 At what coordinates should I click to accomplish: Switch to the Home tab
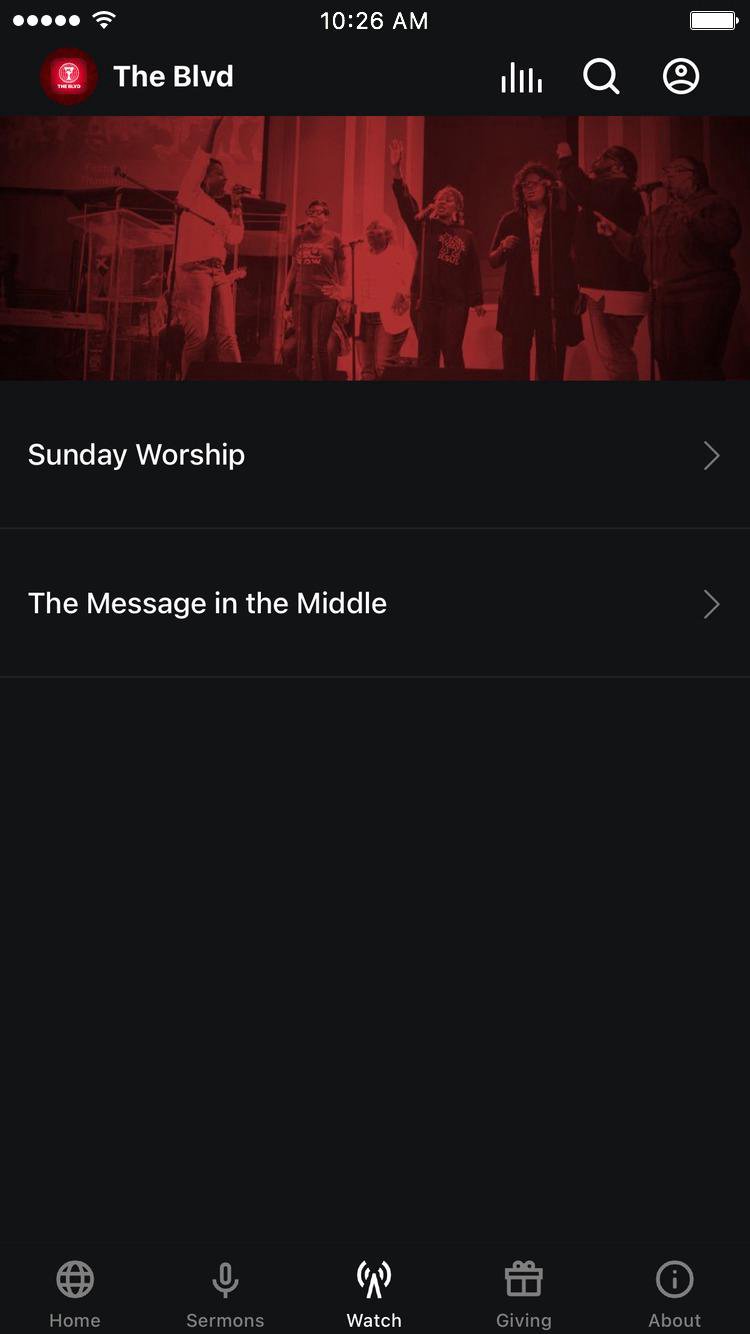[75, 1292]
